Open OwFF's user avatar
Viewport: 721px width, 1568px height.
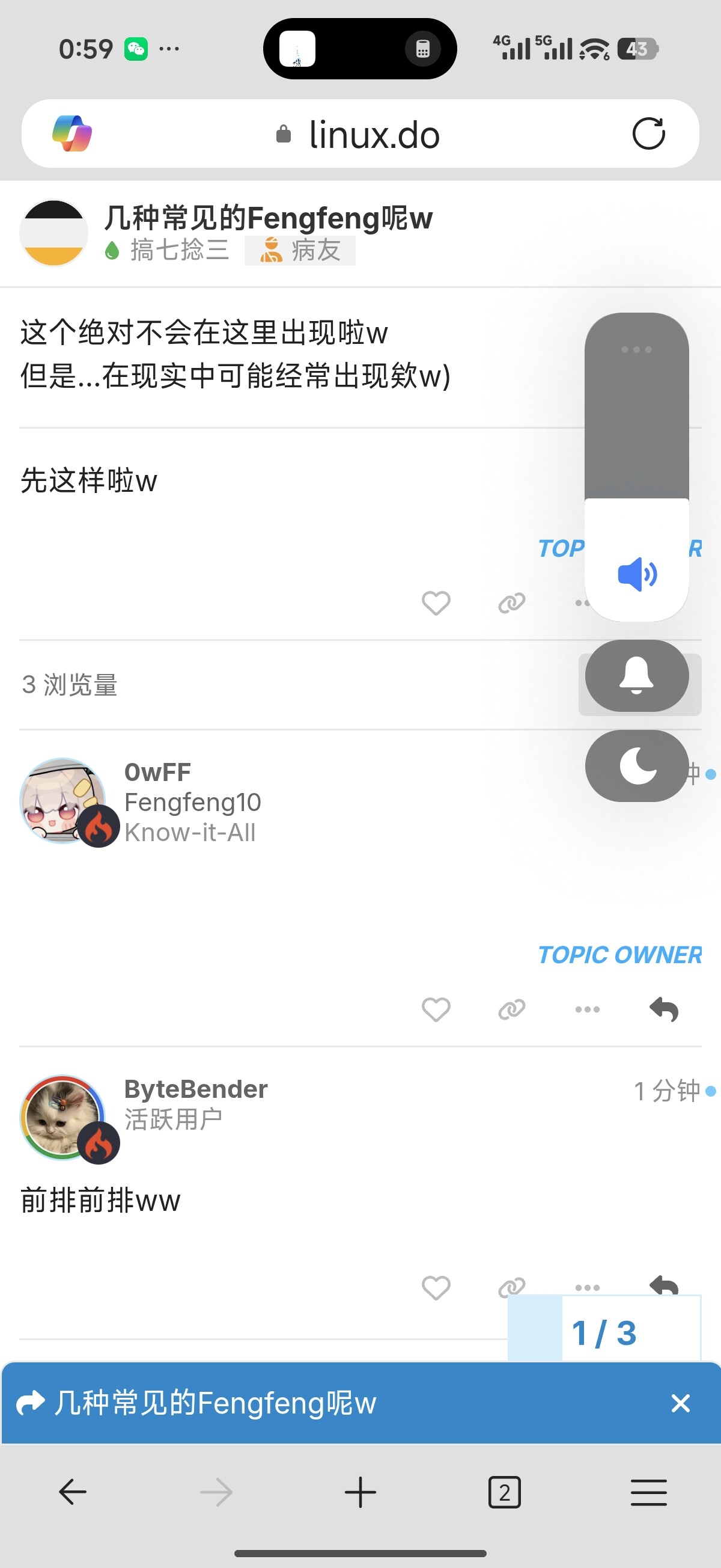pyautogui.click(x=62, y=800)
